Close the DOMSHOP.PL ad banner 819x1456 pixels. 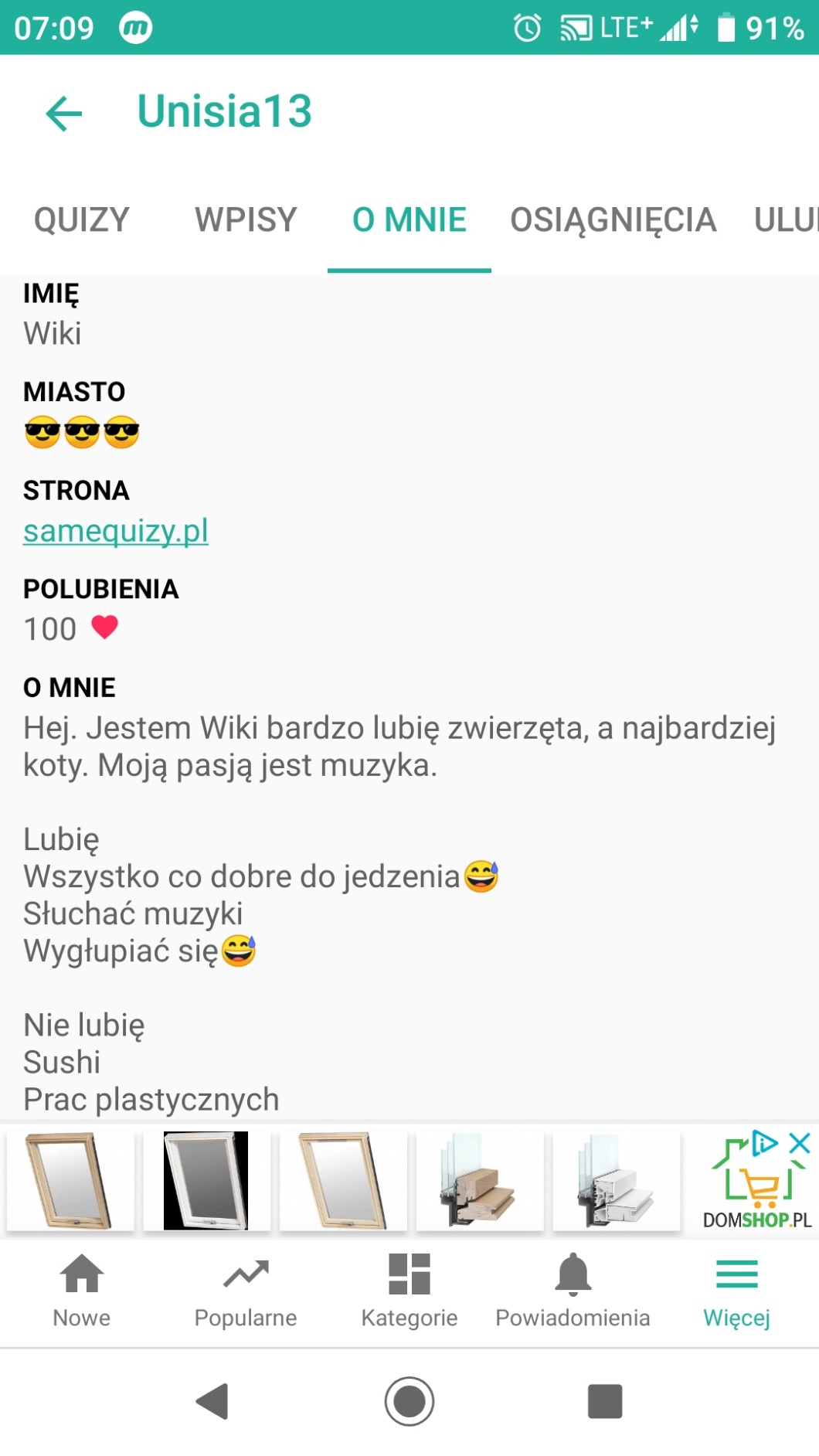tap(800, 1143)
